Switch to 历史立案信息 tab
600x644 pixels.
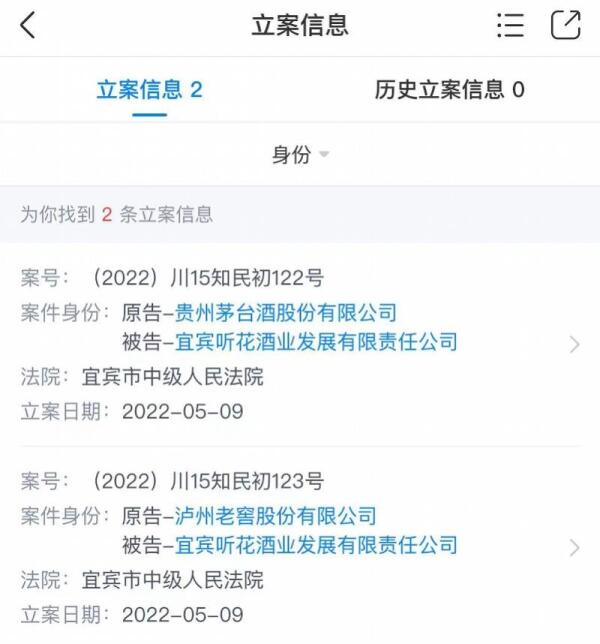pyautogui.click(x=449, y=90)
